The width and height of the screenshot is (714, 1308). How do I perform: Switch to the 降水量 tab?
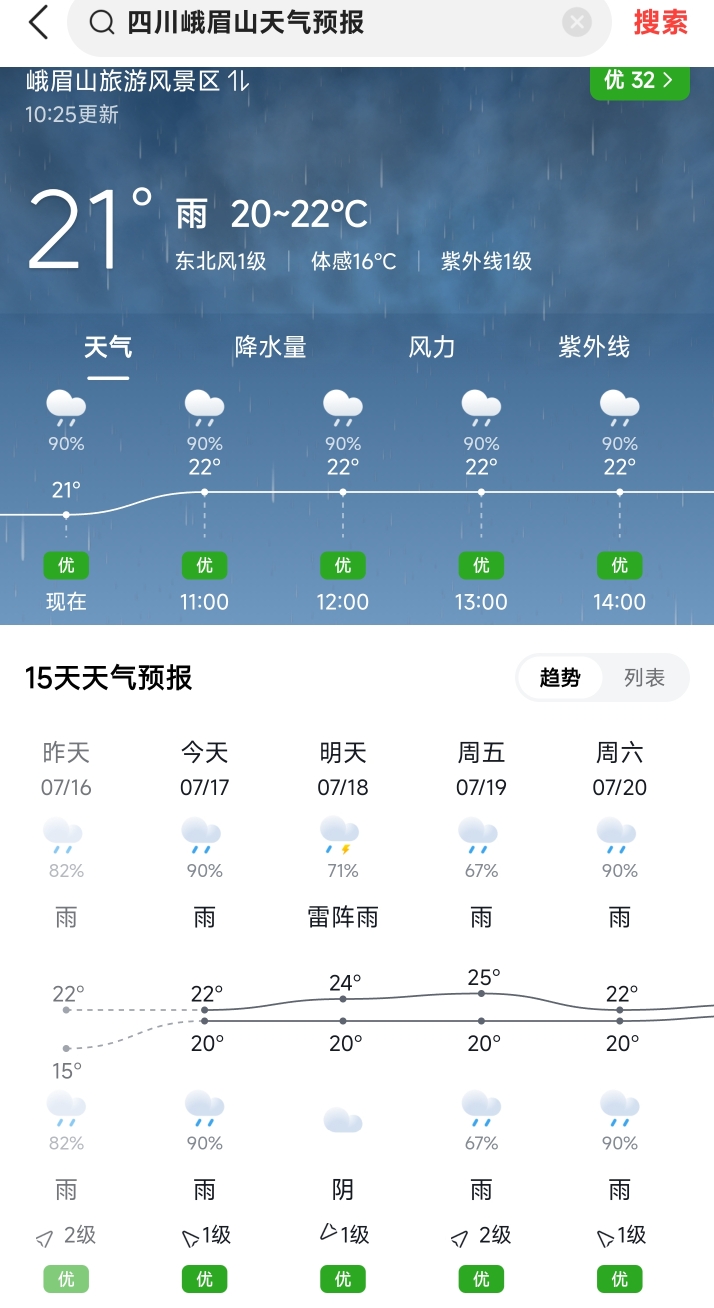pos(270,347)
